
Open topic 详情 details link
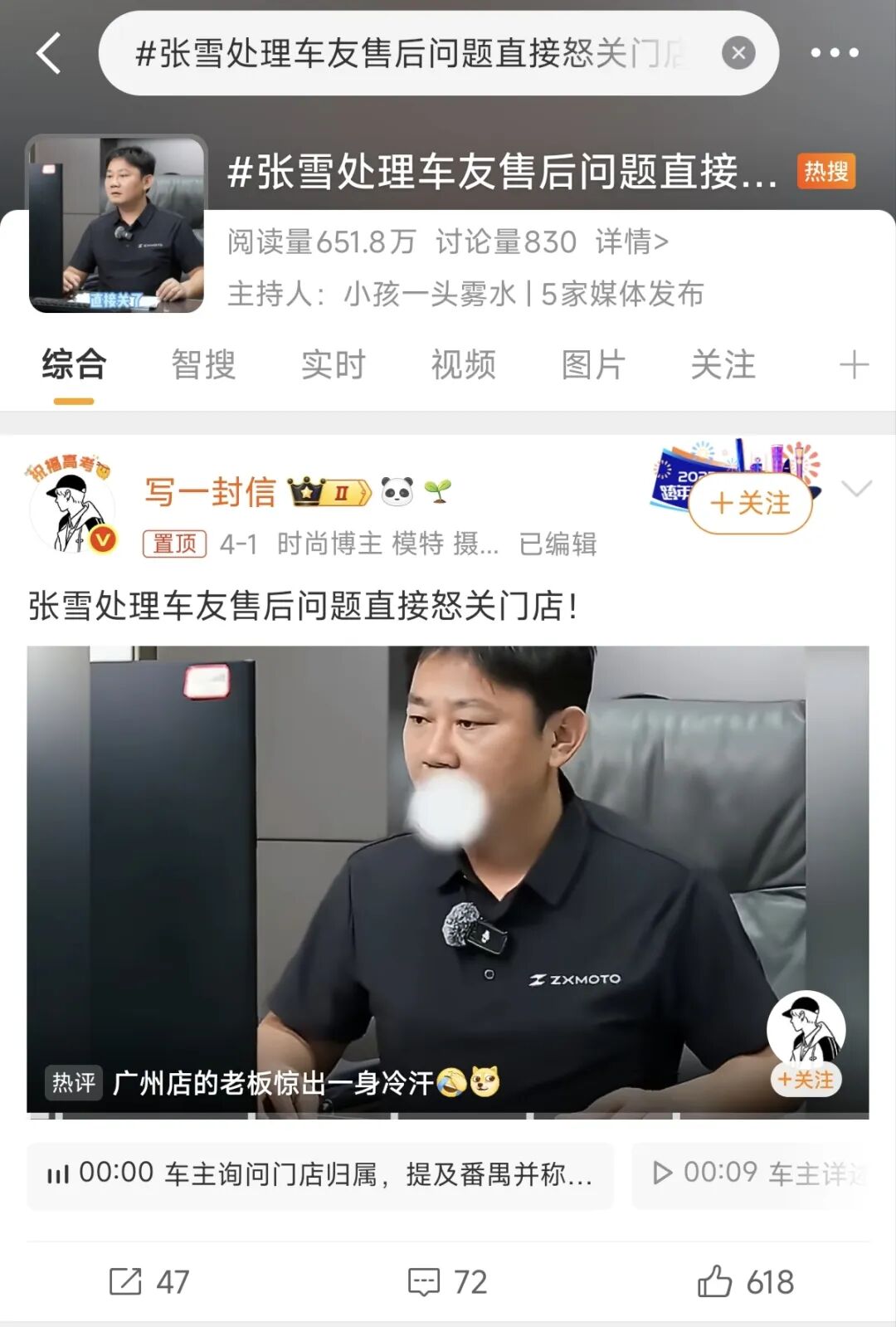pos(631,242)
